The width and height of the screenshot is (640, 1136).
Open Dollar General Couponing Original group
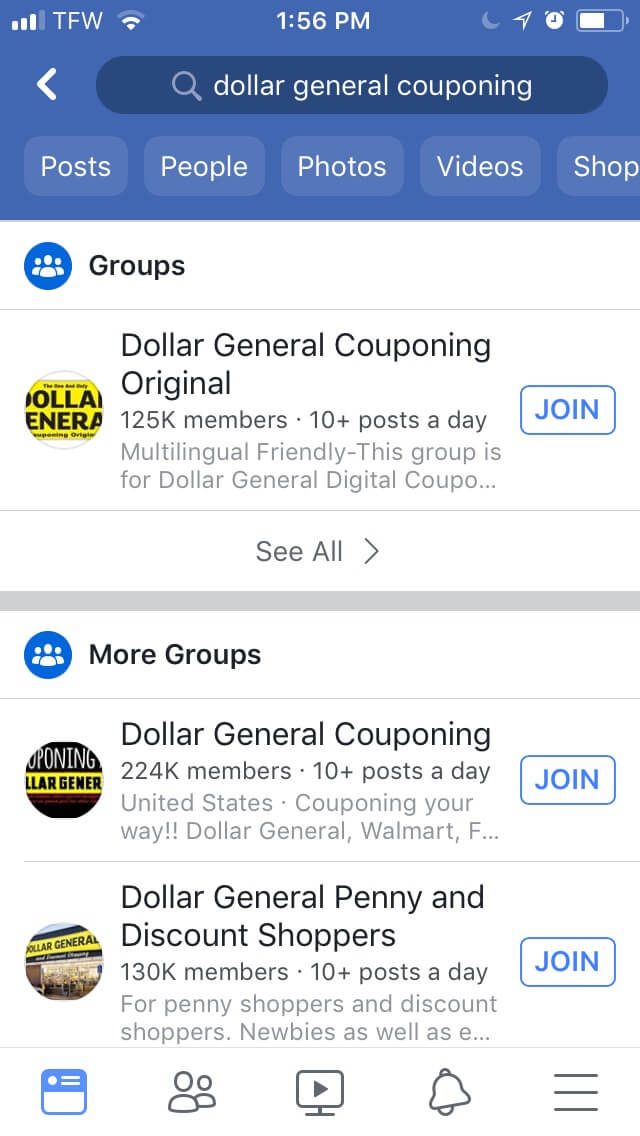pos(306,364)
